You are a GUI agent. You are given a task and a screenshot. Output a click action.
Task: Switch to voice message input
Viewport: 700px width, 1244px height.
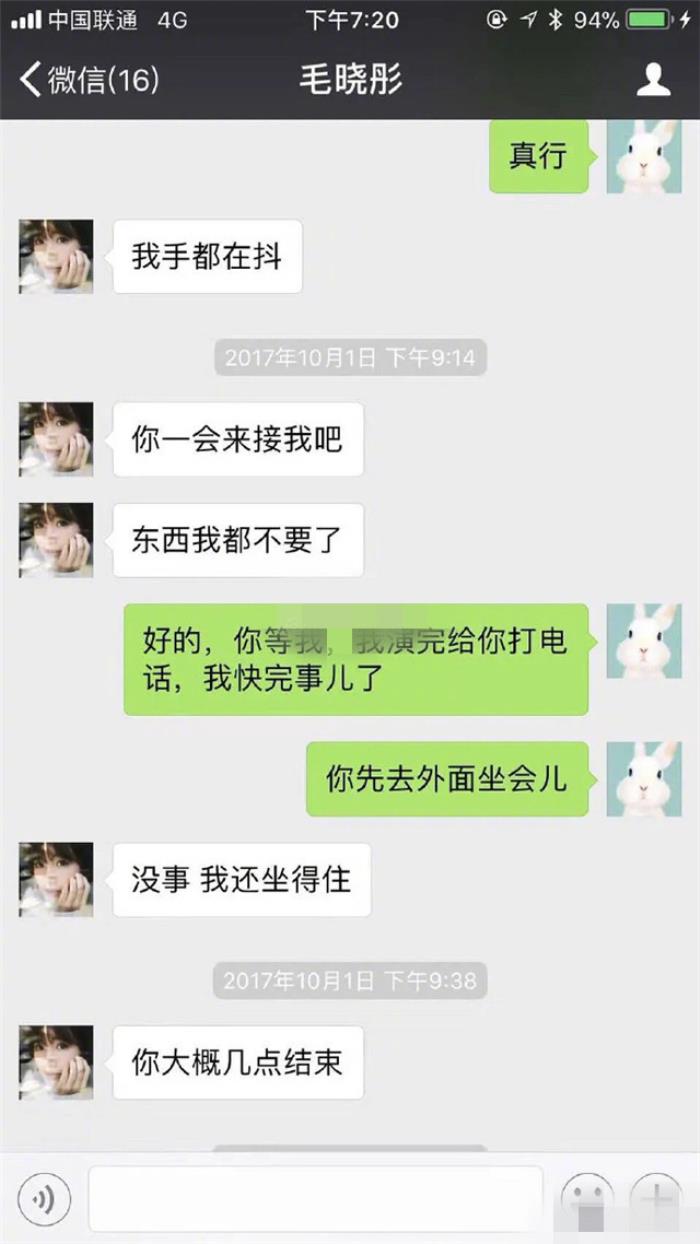(45, 1197)
